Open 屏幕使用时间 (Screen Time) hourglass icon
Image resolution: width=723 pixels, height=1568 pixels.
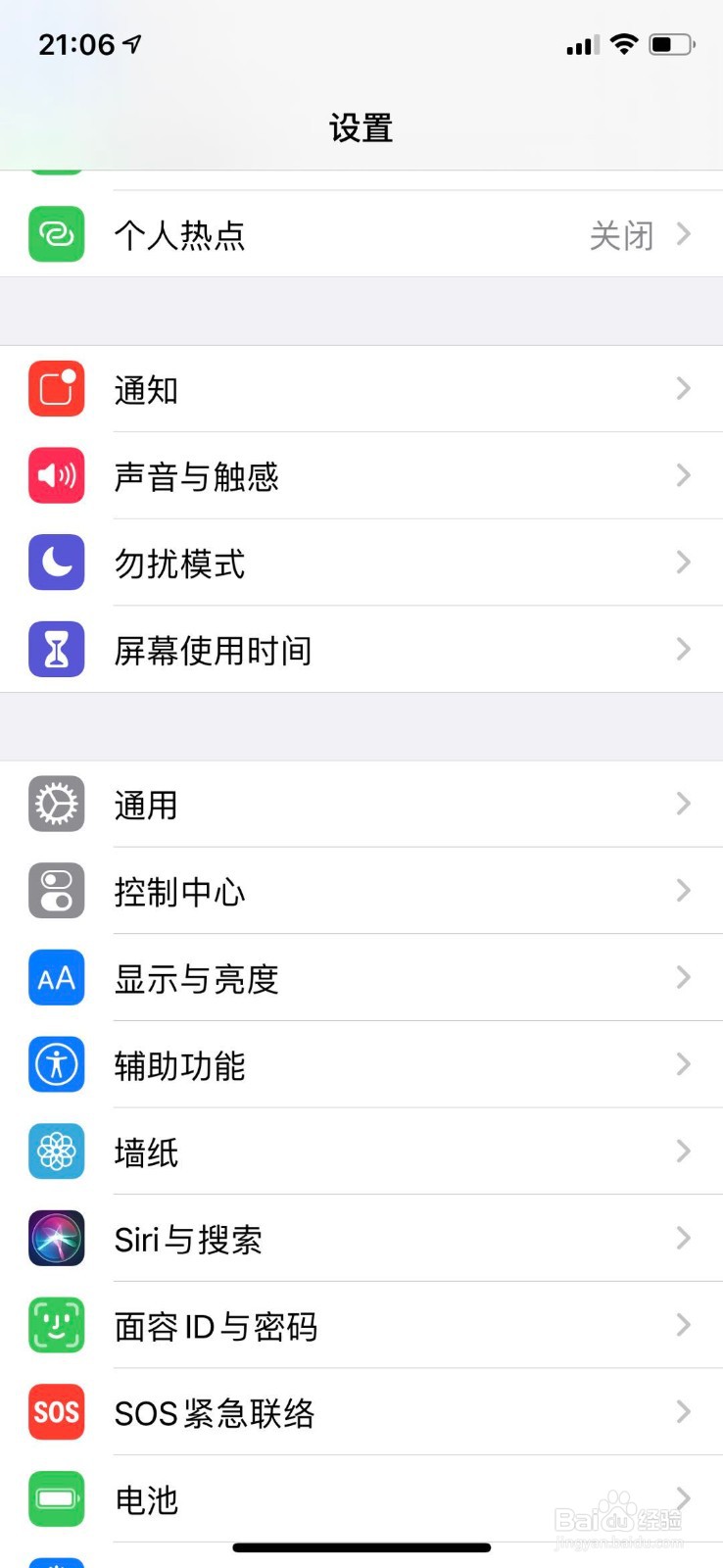[56, 649]
